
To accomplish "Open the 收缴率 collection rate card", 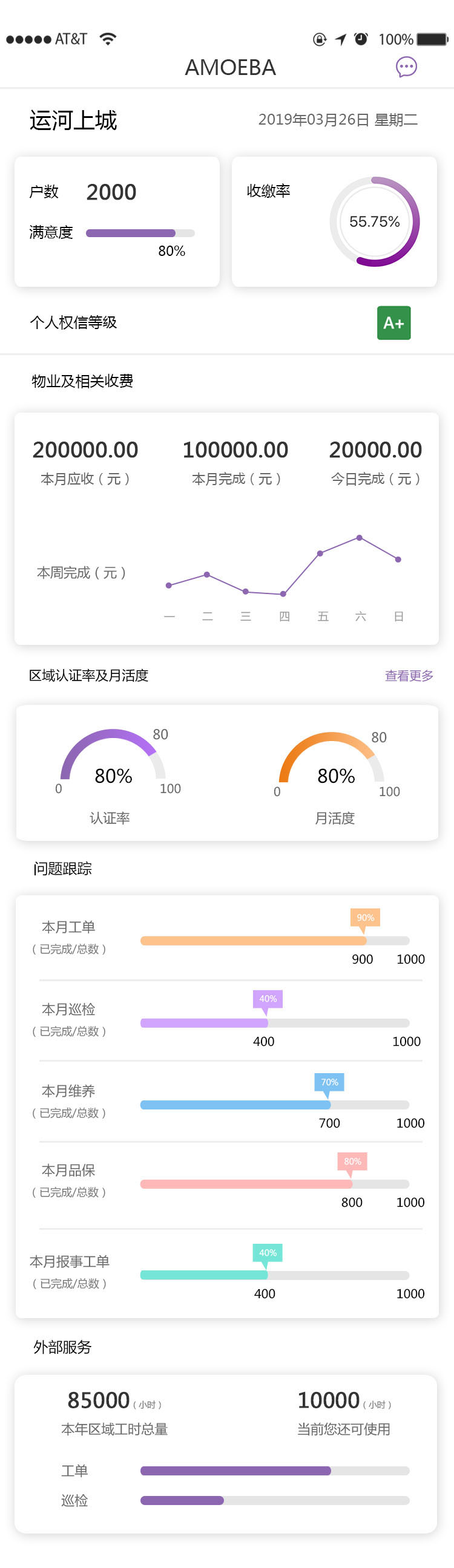I will tap(334, 221).
